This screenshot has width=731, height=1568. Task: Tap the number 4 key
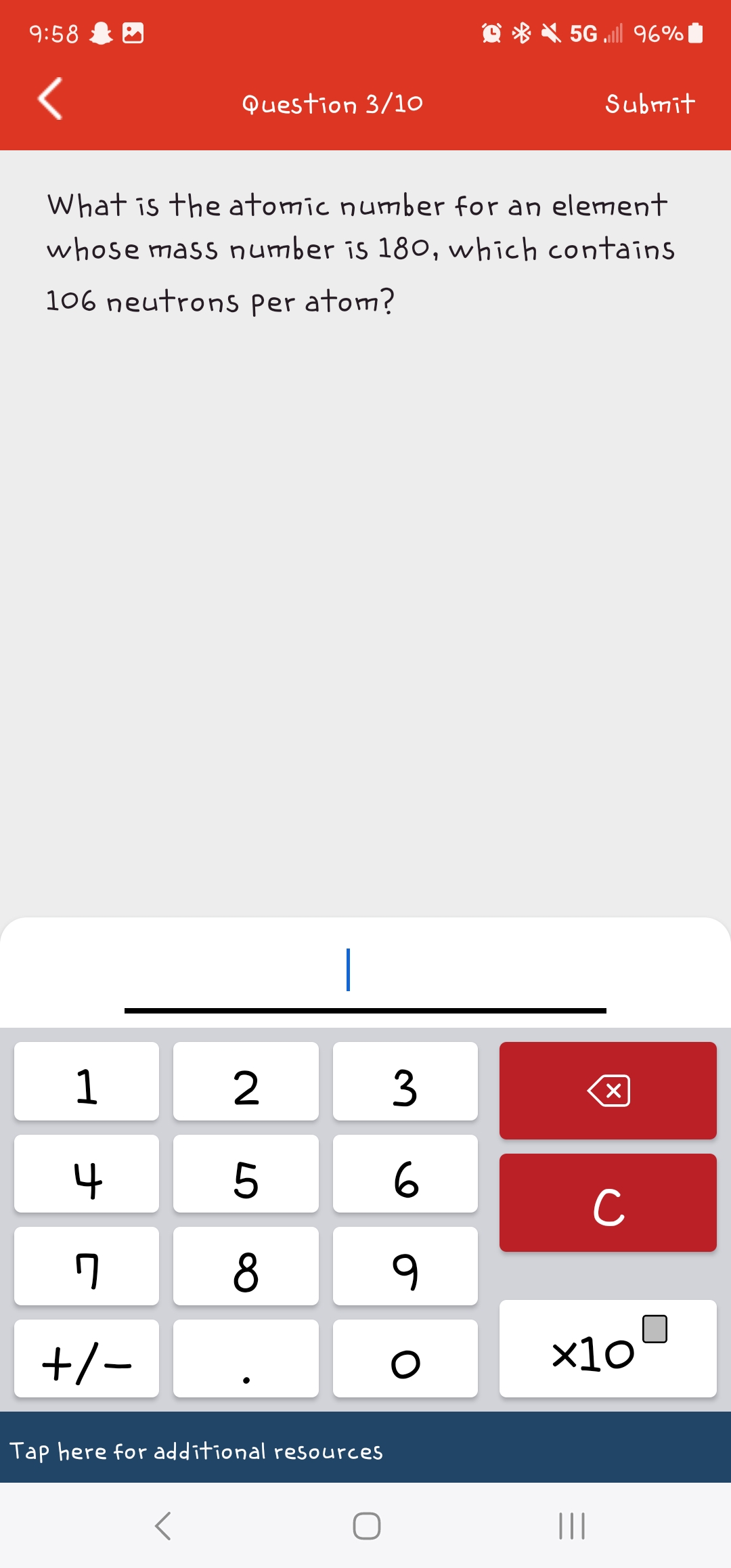[x=86, y=1175]
